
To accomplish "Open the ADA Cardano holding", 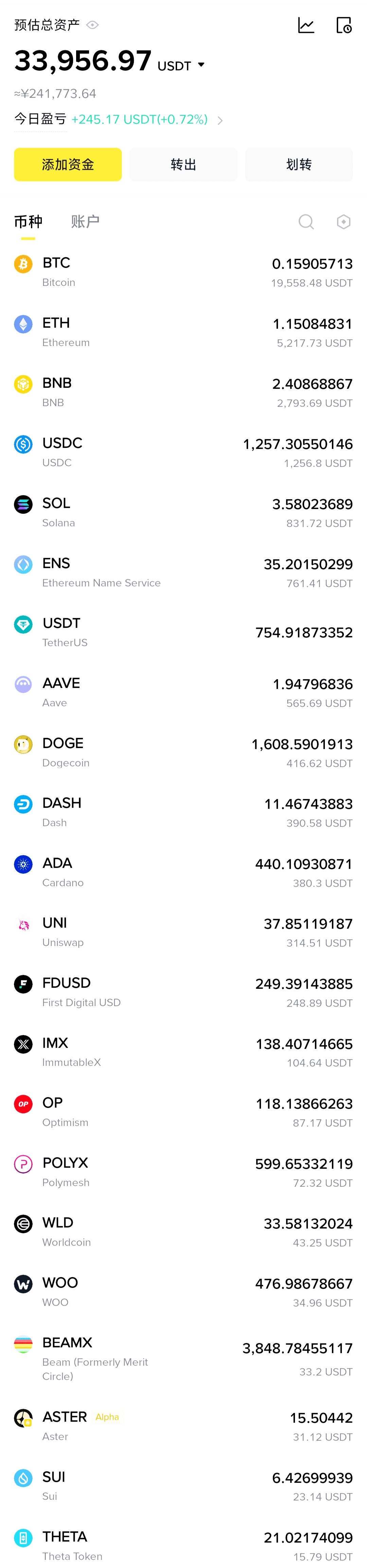I will click(x=183, y=872).
